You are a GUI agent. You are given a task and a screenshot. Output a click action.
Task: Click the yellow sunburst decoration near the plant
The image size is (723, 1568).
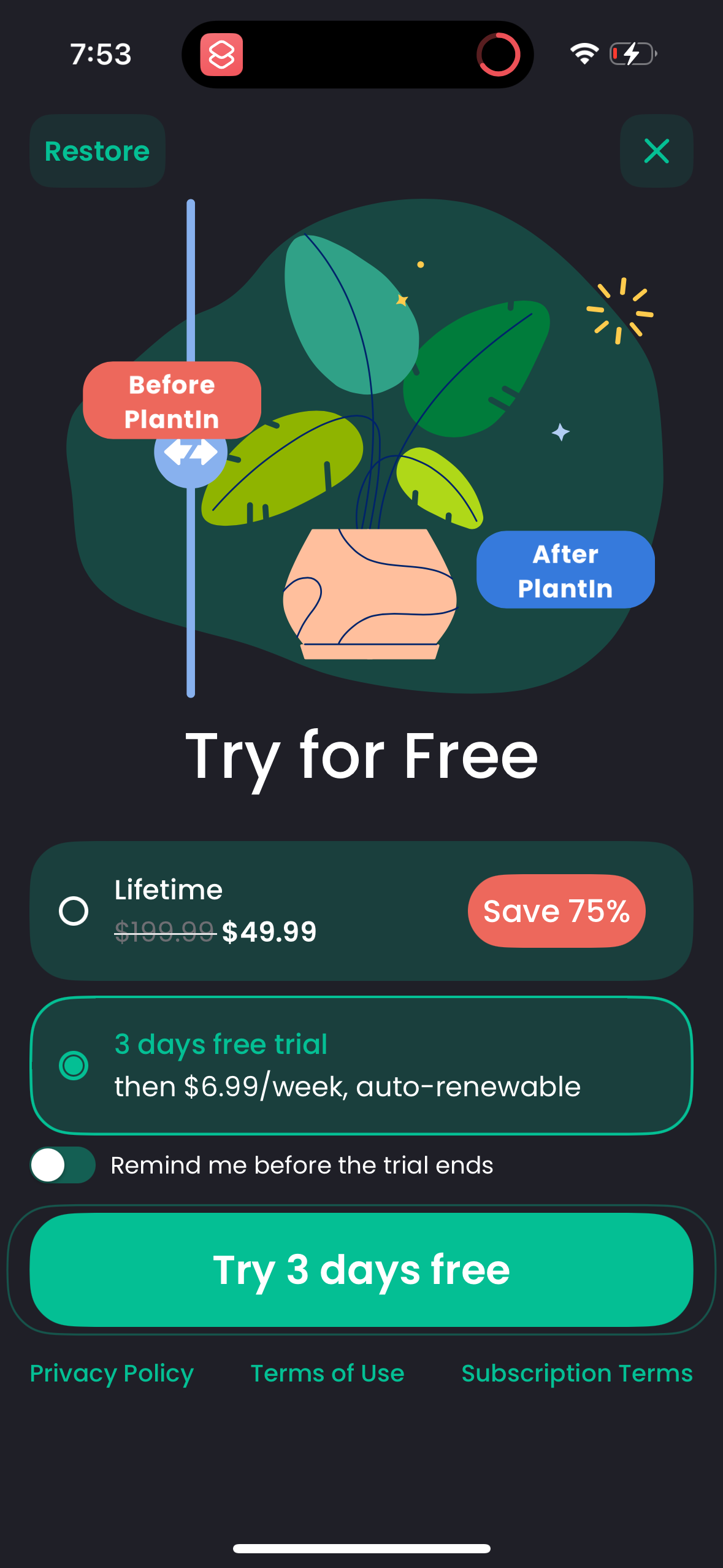click(621, 312)
